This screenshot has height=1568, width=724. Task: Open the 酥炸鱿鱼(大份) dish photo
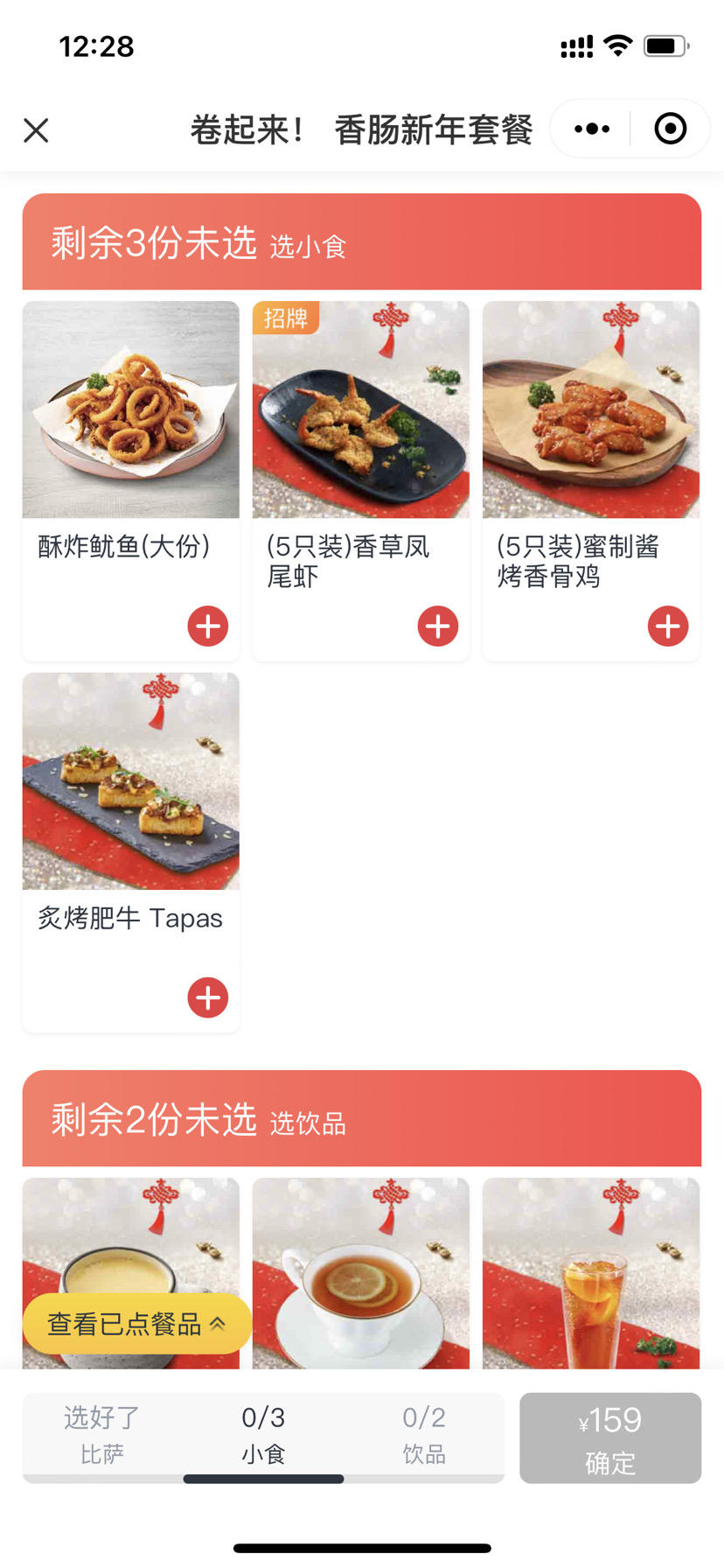click(x=131, y=409)
